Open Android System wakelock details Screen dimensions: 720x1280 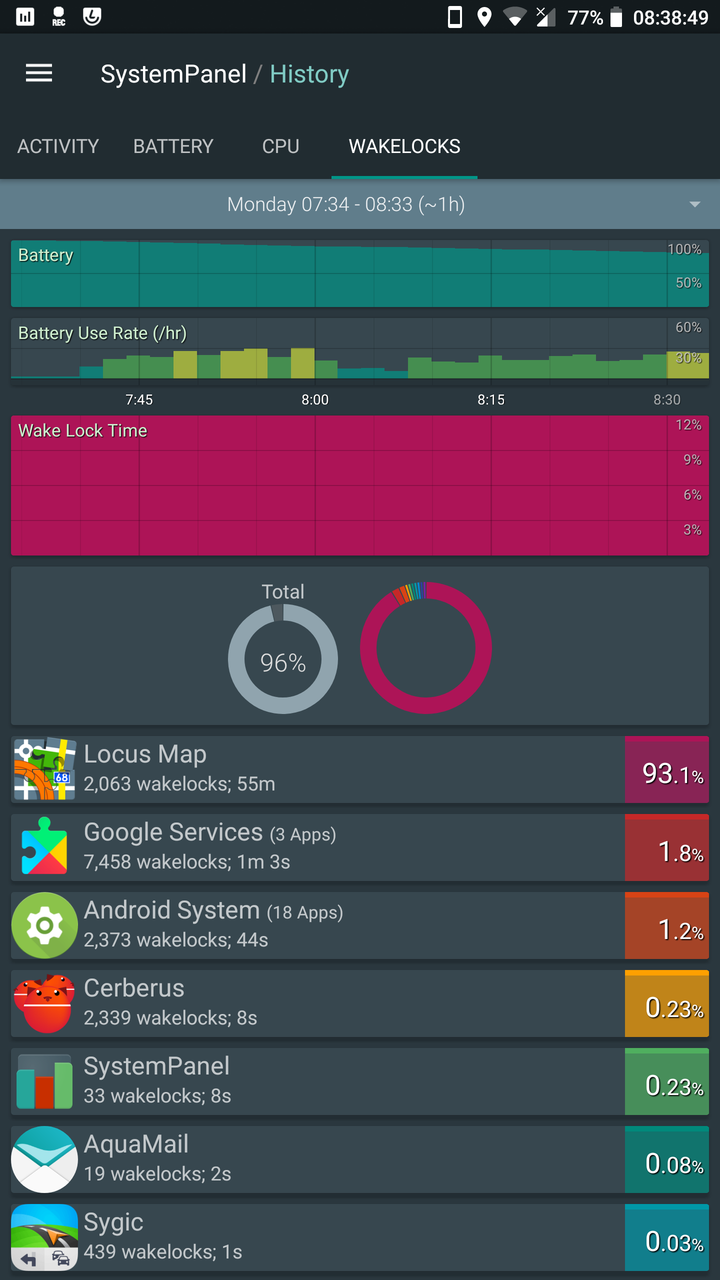coord(360,925)
